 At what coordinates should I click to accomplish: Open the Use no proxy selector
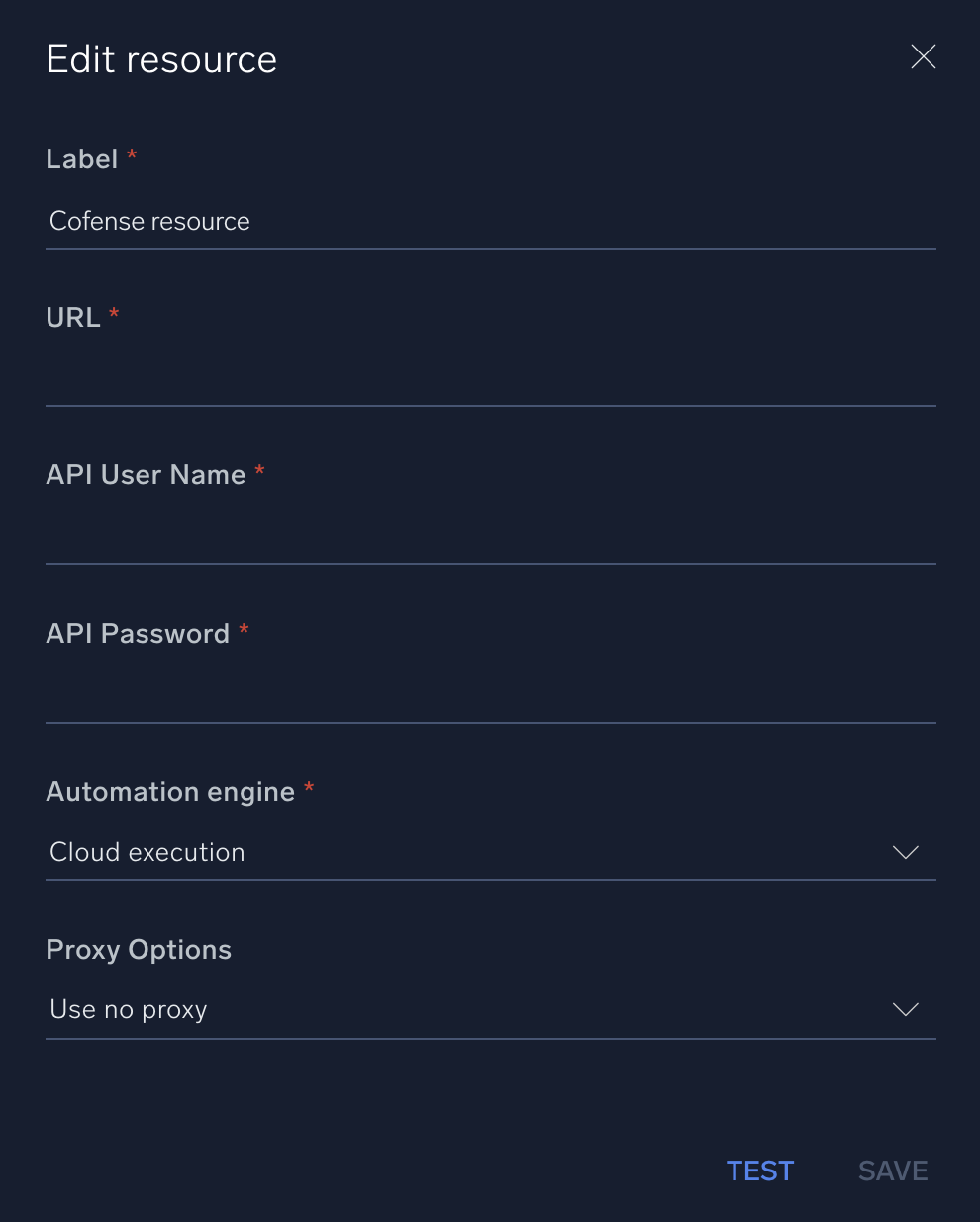[396, 1009]
